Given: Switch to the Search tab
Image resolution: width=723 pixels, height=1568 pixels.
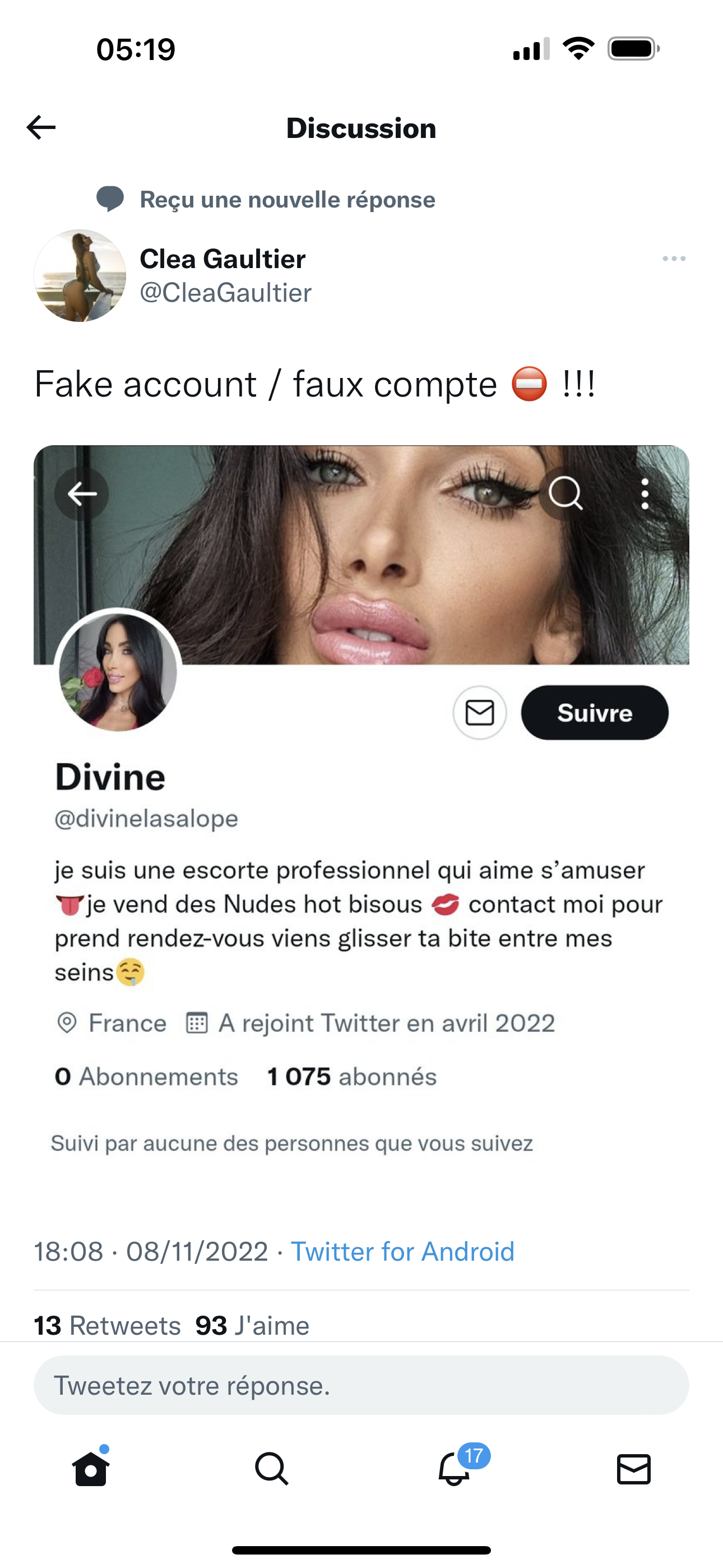Looking at the screenshot, I should tap(271, 1469).
